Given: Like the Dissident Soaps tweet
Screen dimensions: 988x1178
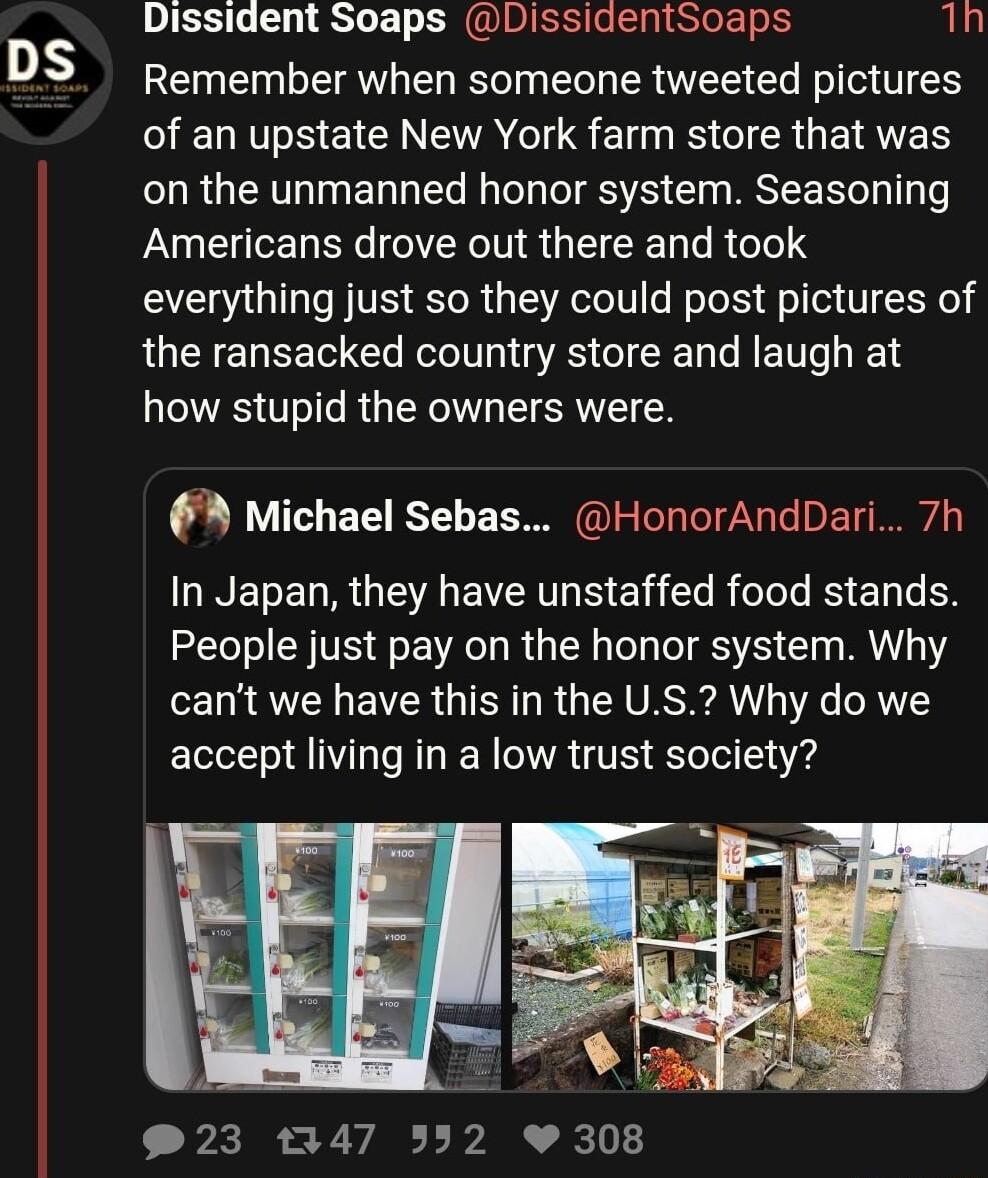Looking at the screenshot, I should (544, 1140).
